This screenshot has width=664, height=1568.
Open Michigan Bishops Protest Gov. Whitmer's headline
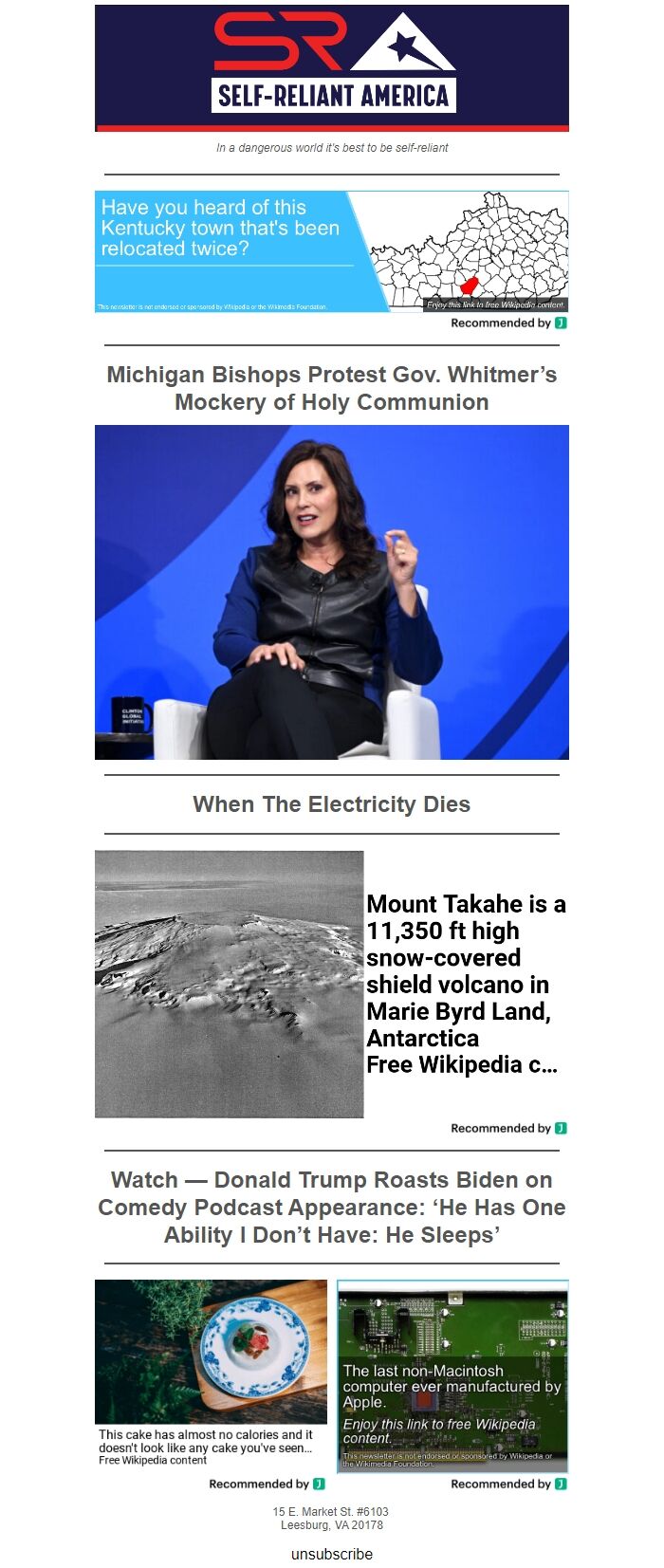(x=331, y=388)
